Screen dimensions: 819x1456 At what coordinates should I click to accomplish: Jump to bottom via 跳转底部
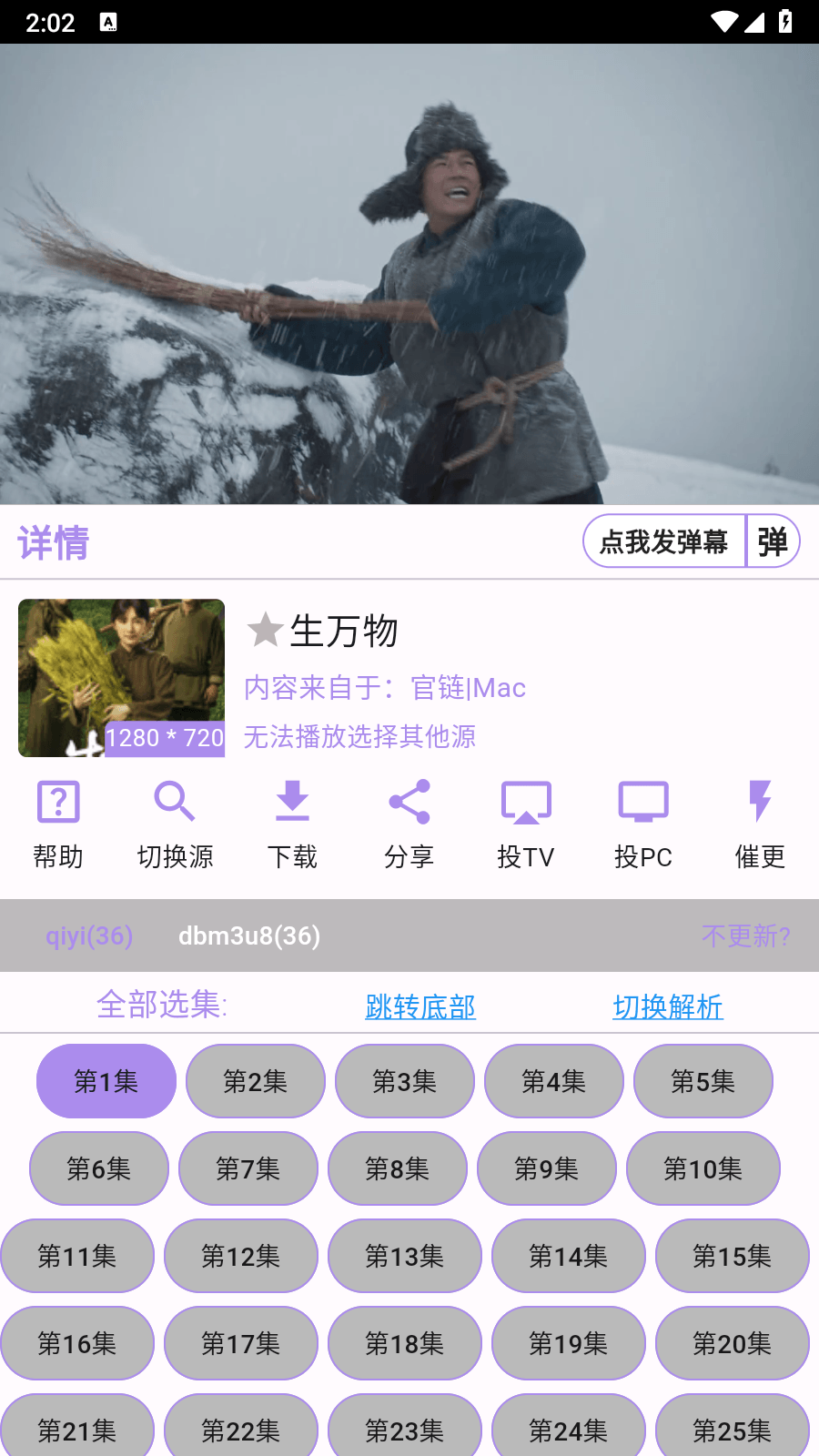[420, 1006]
